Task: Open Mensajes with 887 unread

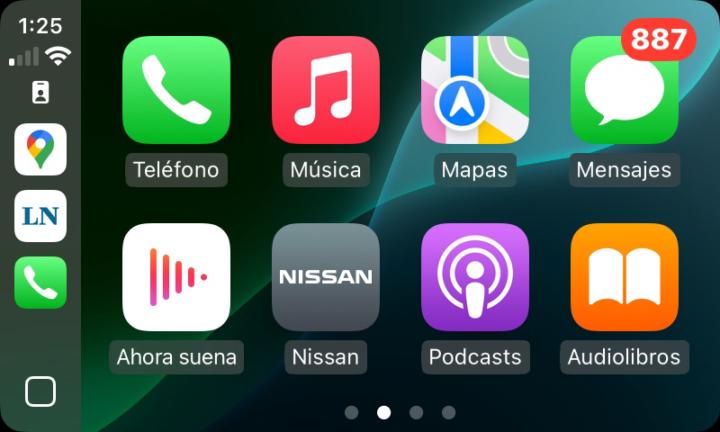Action: point(623,90)
